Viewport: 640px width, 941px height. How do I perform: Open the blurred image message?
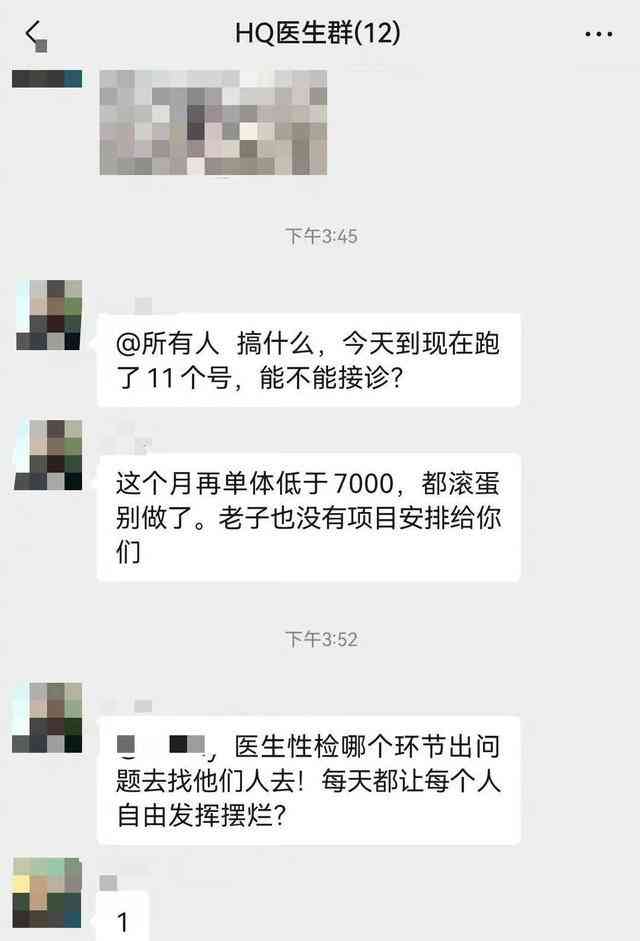(213, 121)
